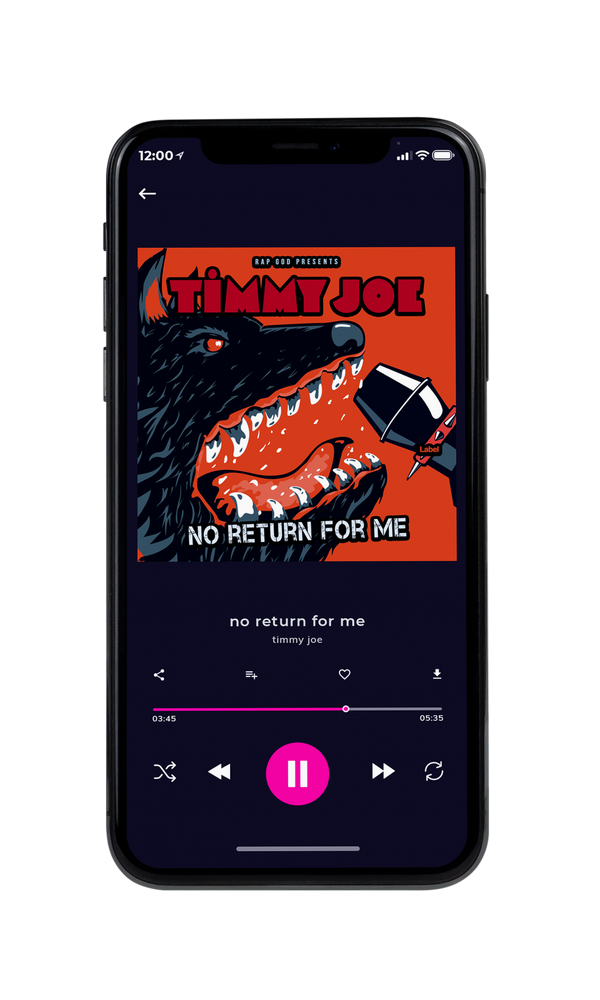The image size is (600, 1000).
Task: Add this track to a playlist
Action: click(x=251, y=675)
